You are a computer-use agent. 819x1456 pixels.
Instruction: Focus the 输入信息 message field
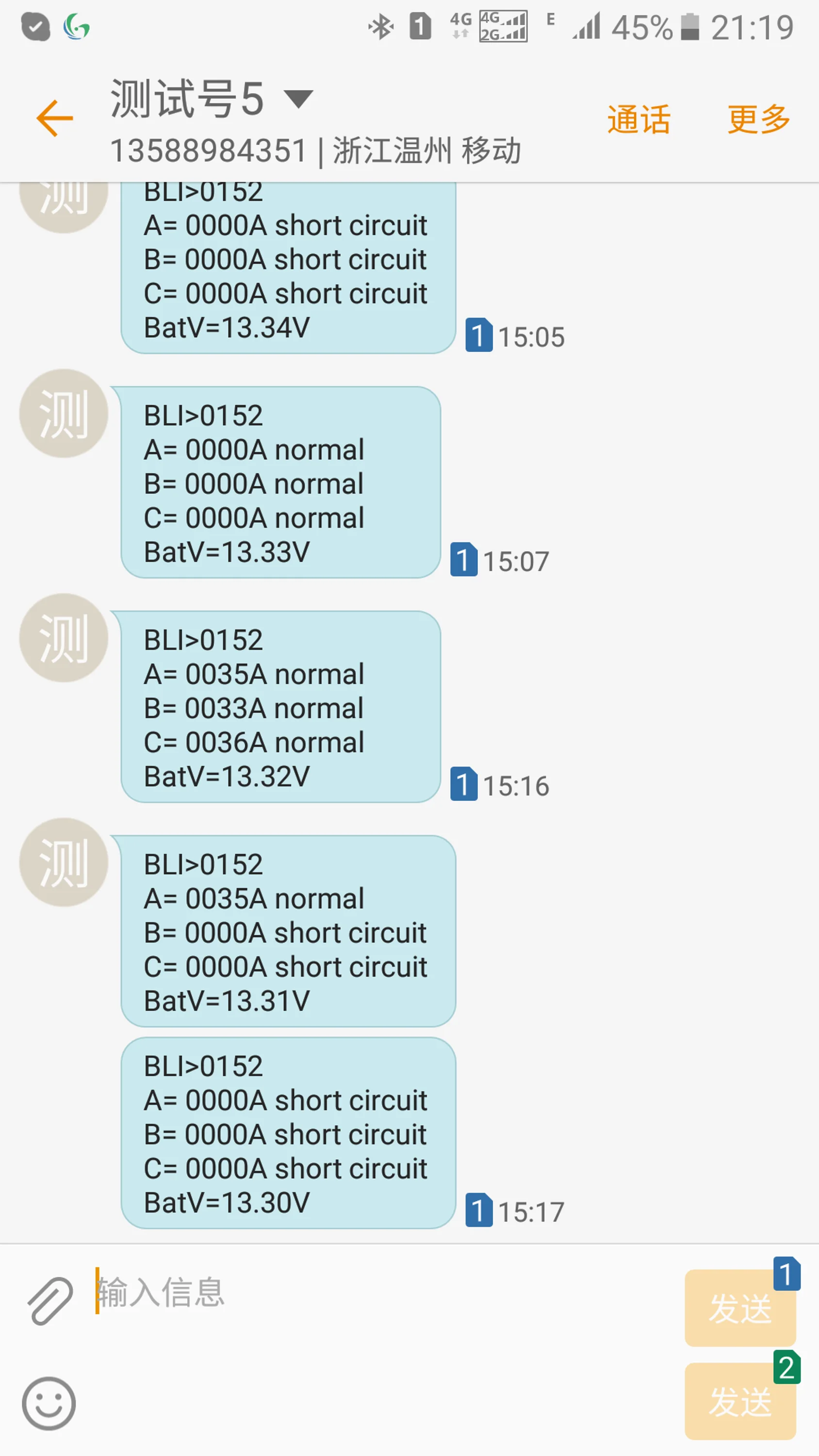[367, 1292]
